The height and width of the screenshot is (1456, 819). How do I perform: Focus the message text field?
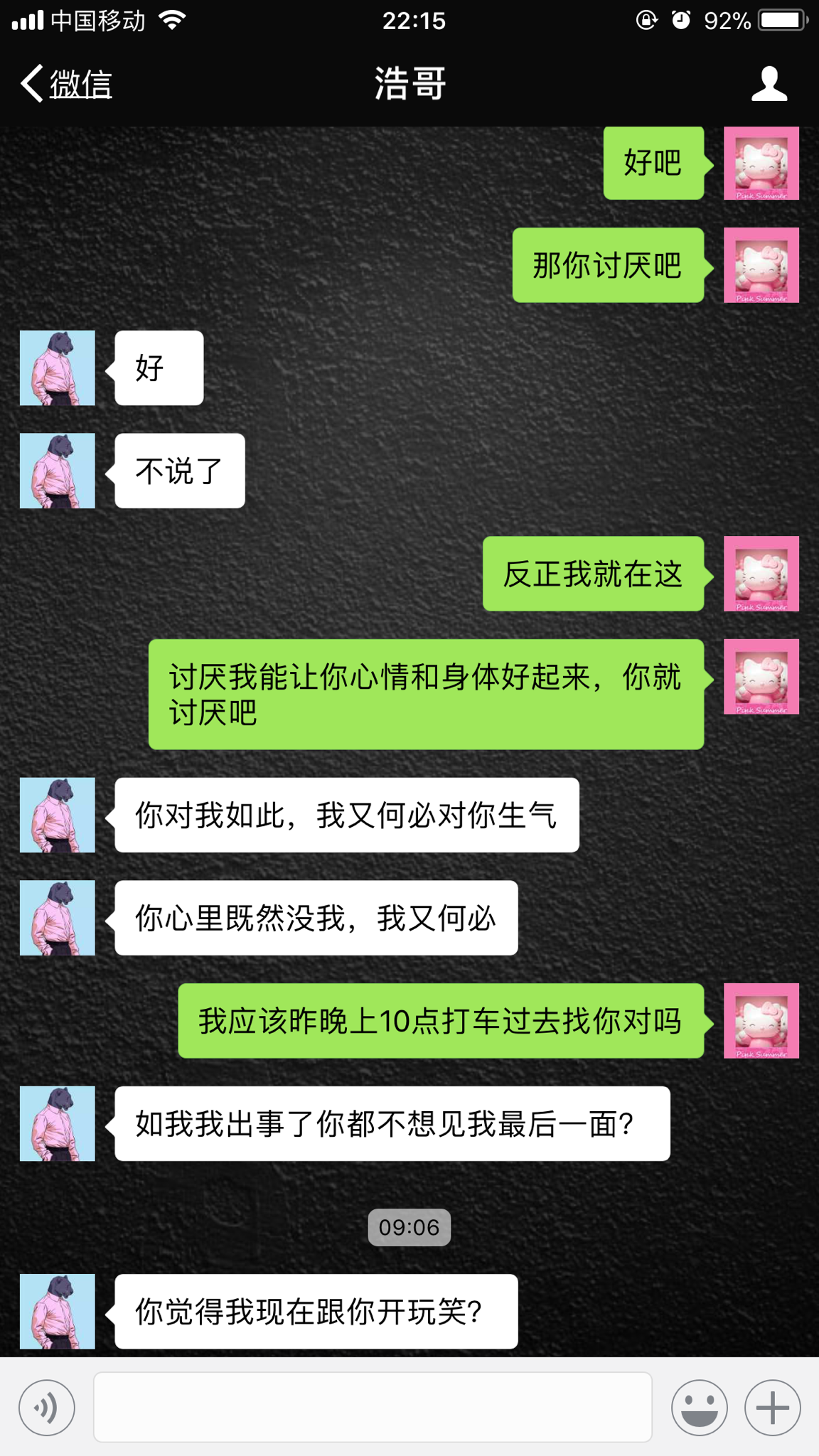(373, 1407)
